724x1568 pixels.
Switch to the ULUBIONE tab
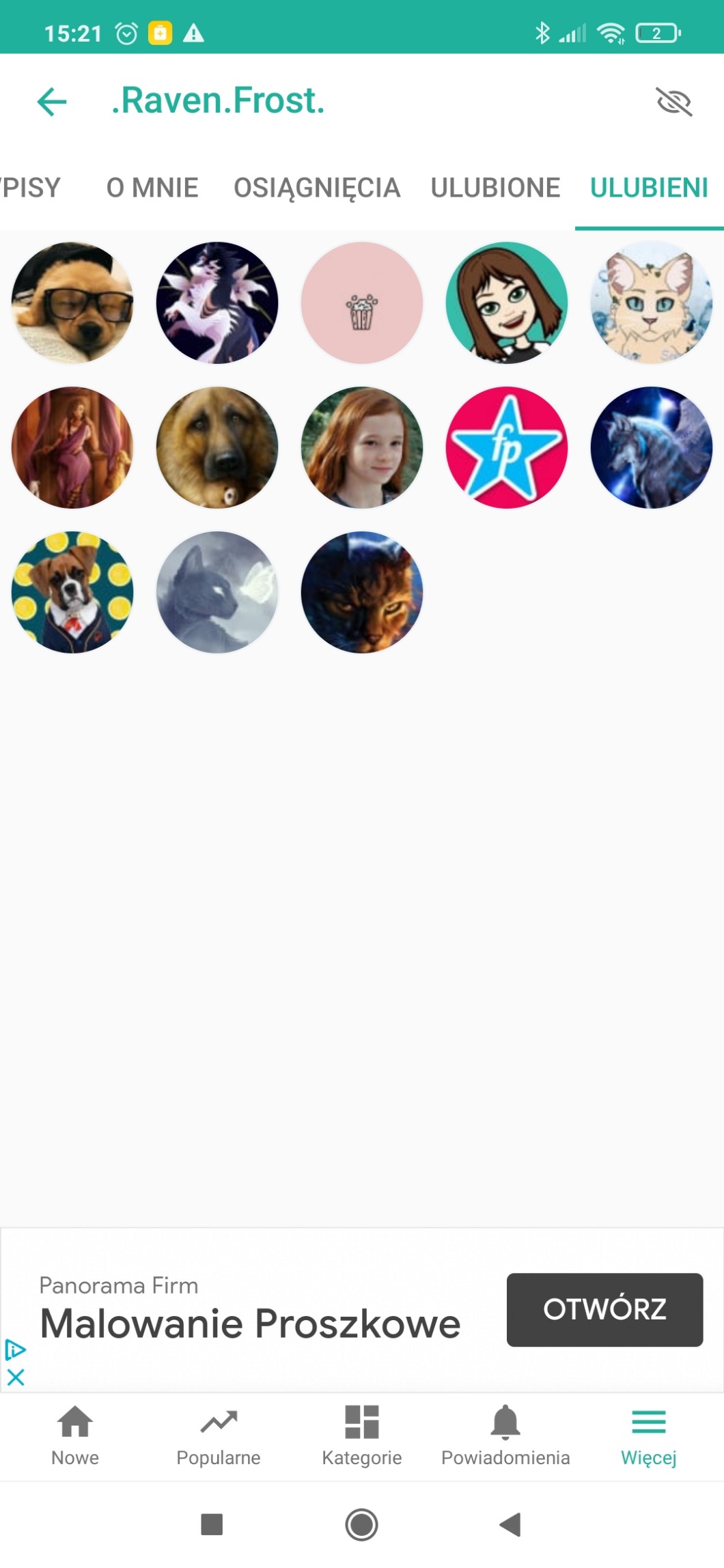pos(495,188)
